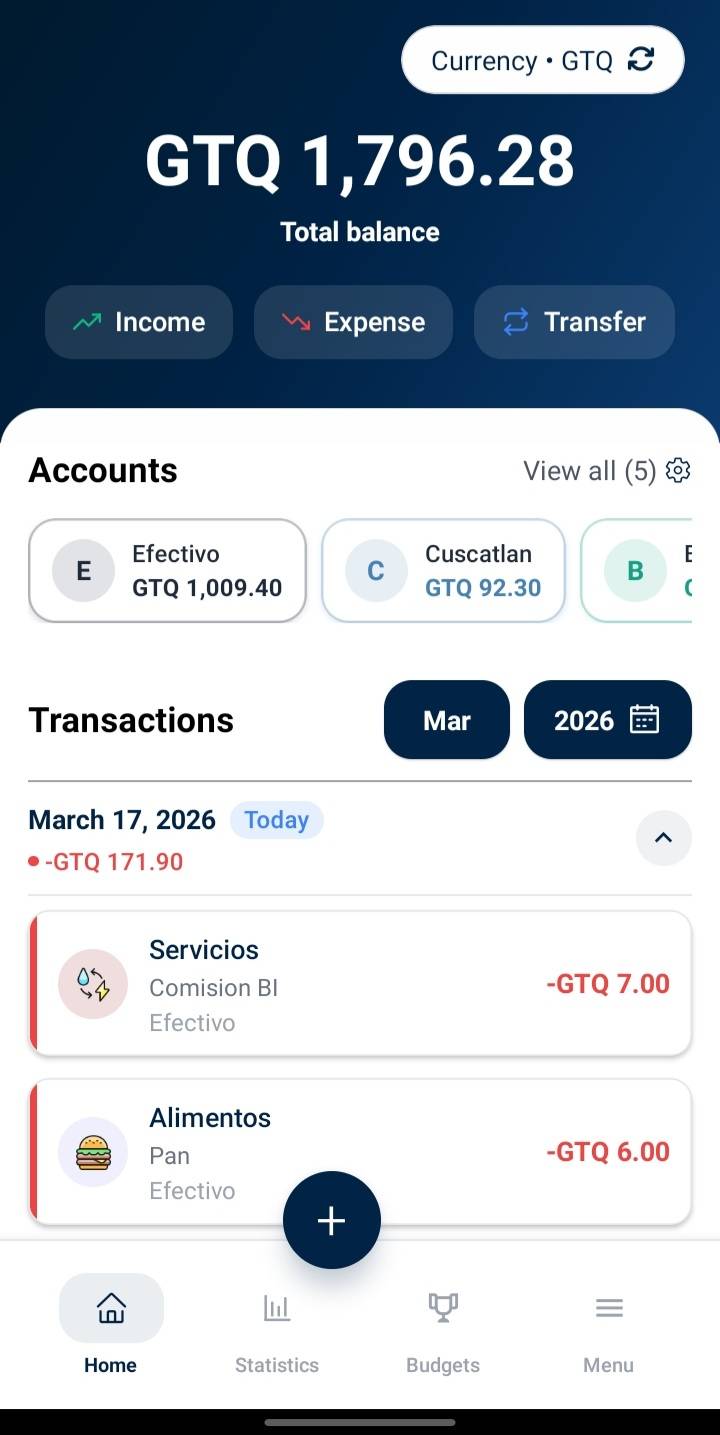Switch to the Statistics tab
The height and width of the screenshot is (1435, 720).
(x=276, y=1308)
